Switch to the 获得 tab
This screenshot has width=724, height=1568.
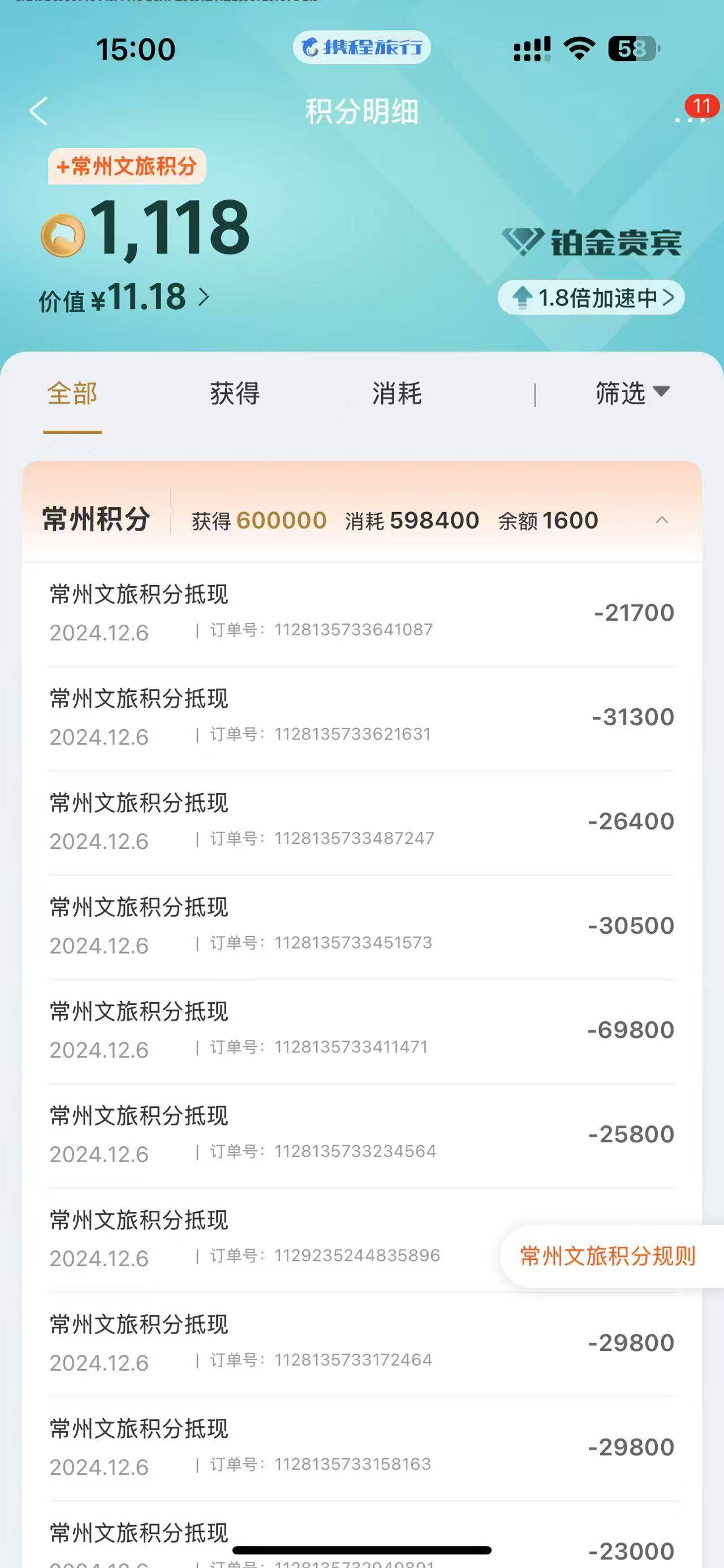[x=235, y=393]
